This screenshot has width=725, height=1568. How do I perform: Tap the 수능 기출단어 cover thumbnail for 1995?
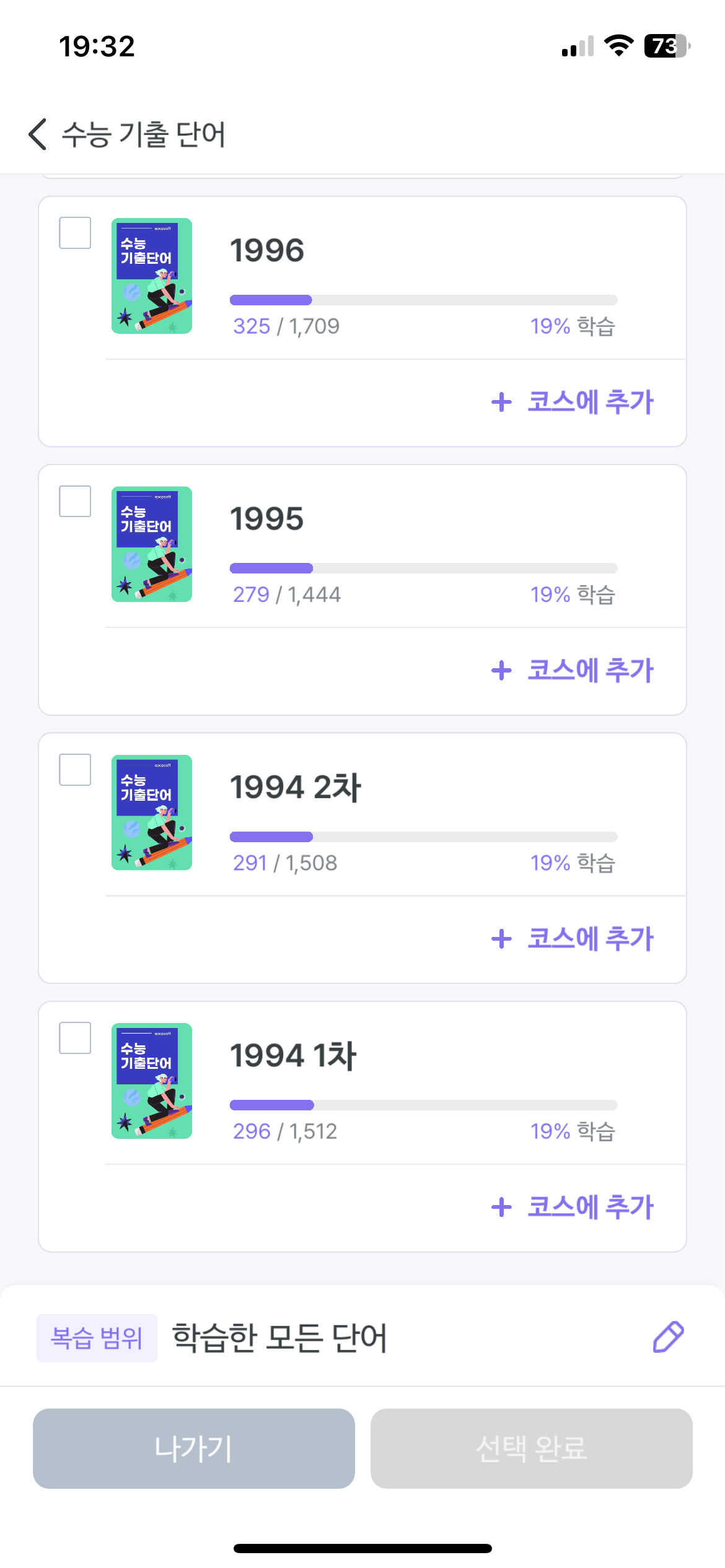(151, 544)
